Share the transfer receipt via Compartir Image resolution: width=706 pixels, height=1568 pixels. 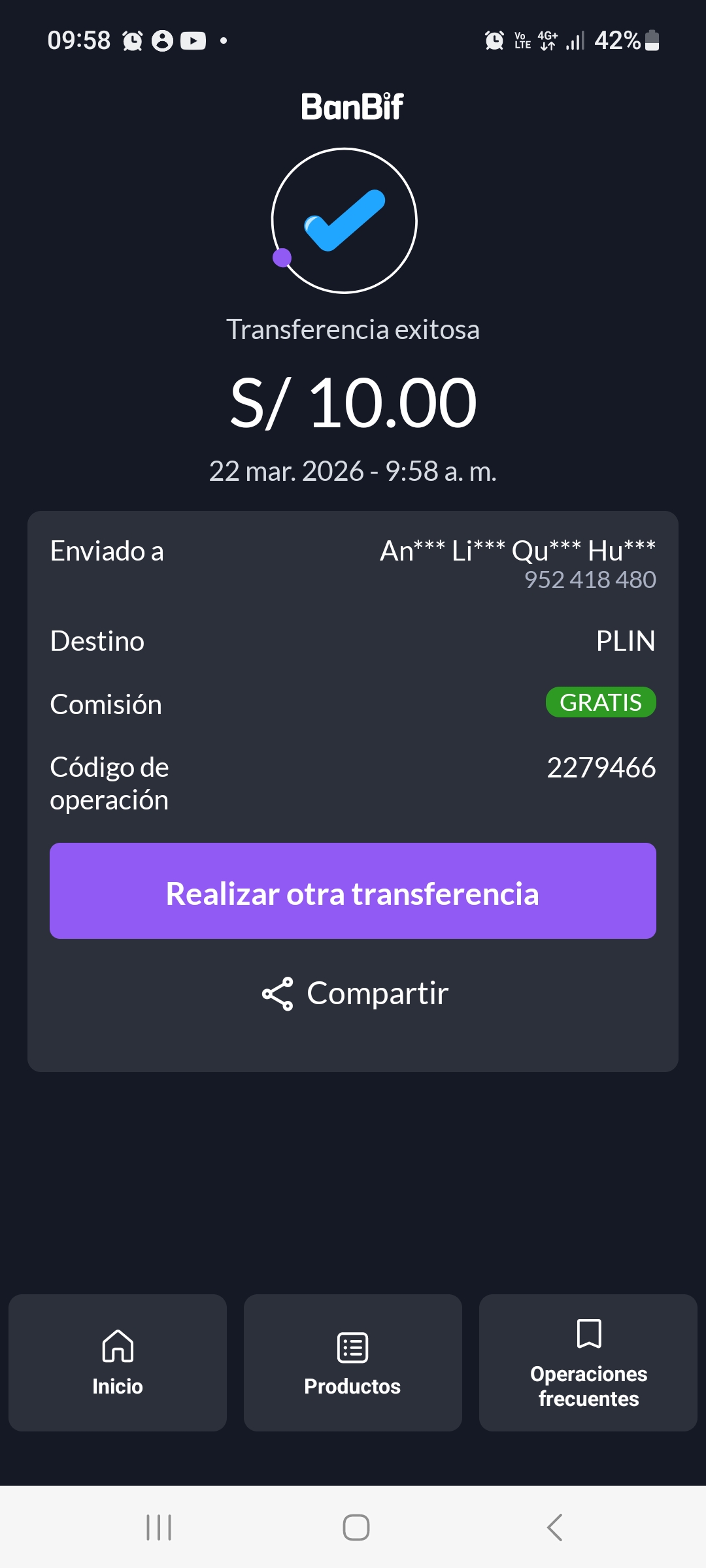(355, 994)
